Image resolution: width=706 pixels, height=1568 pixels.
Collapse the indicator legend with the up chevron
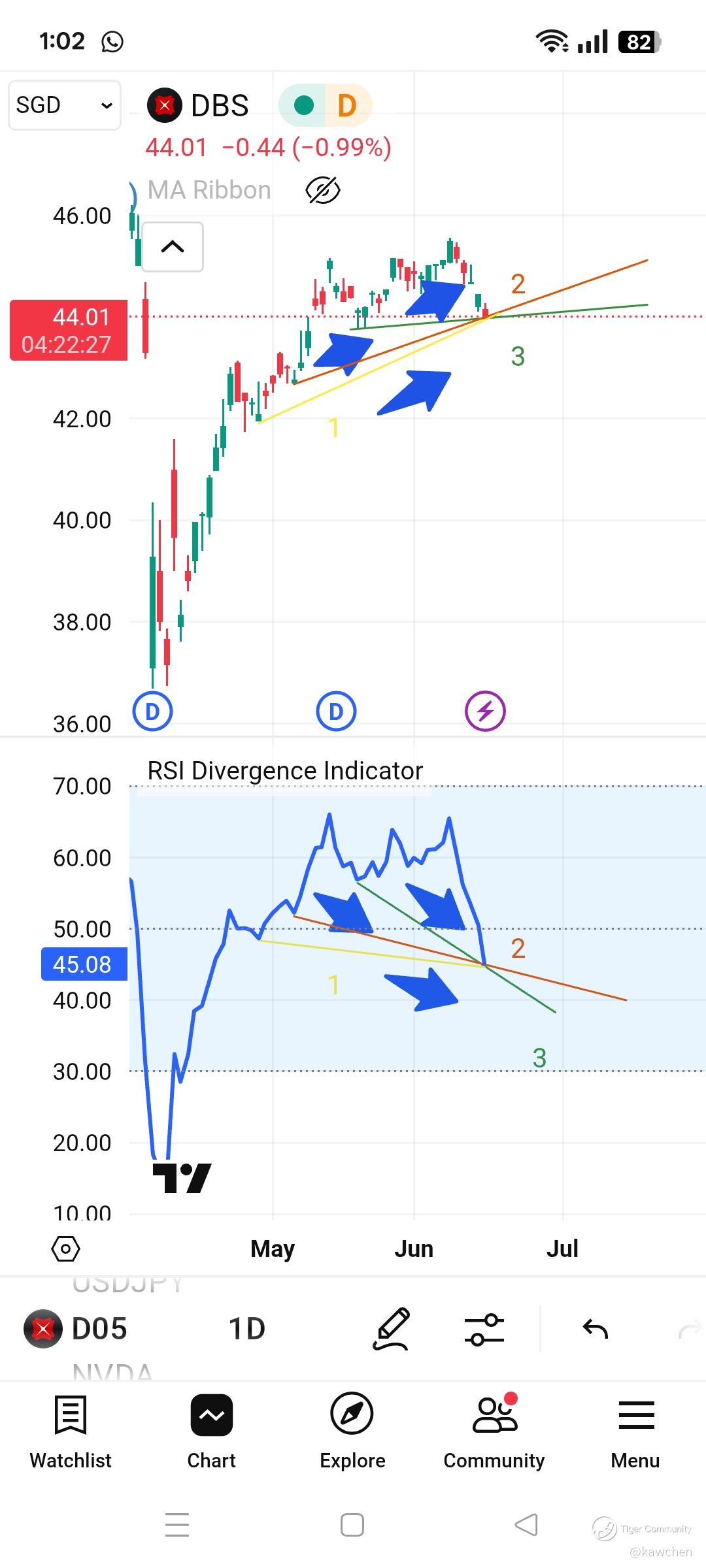(x=173, y=247)
